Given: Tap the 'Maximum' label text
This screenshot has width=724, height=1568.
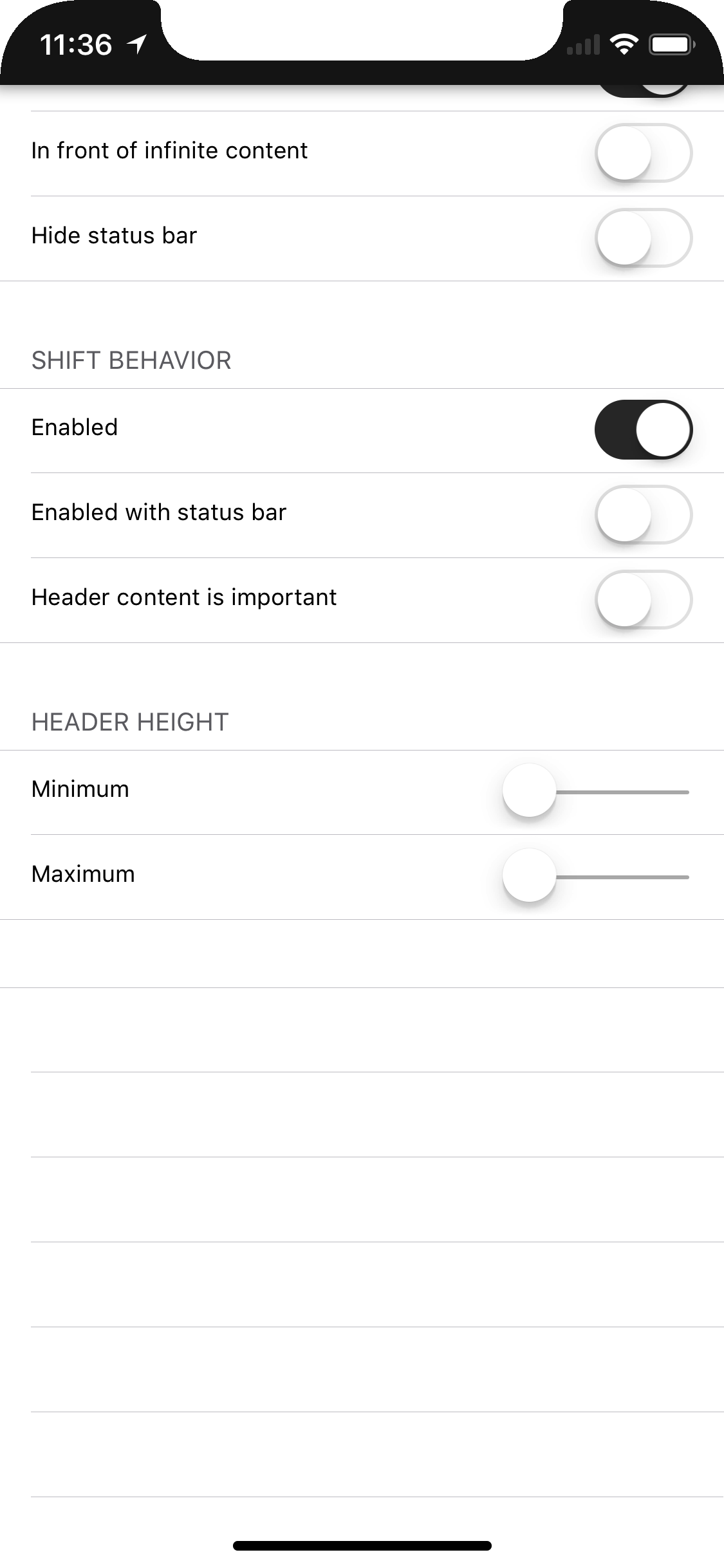Looking at the screenshot, I should click(83, 874).
